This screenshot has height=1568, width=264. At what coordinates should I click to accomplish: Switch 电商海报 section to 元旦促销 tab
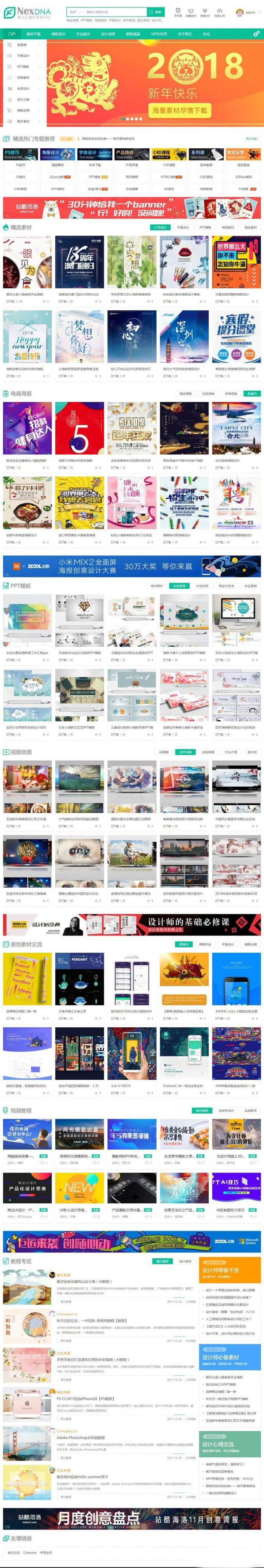208,394
